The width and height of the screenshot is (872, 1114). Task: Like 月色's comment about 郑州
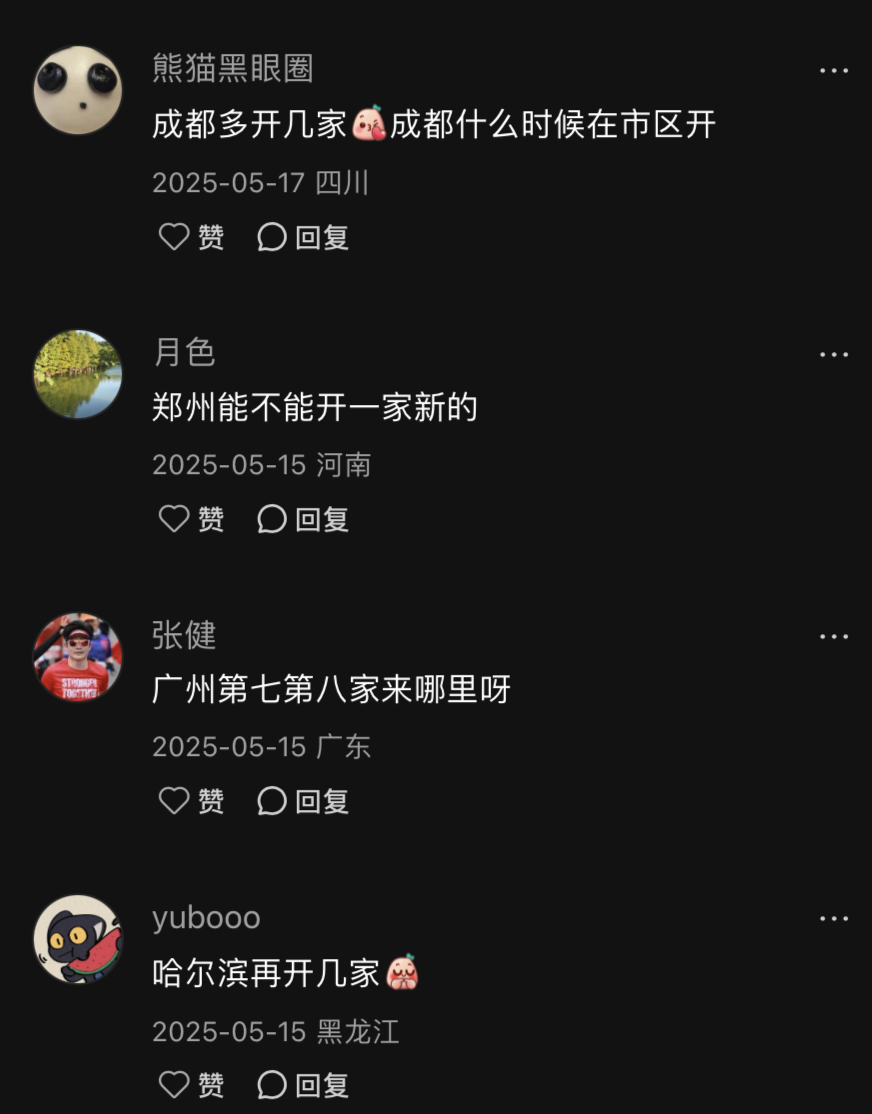[x=175, y=519]
